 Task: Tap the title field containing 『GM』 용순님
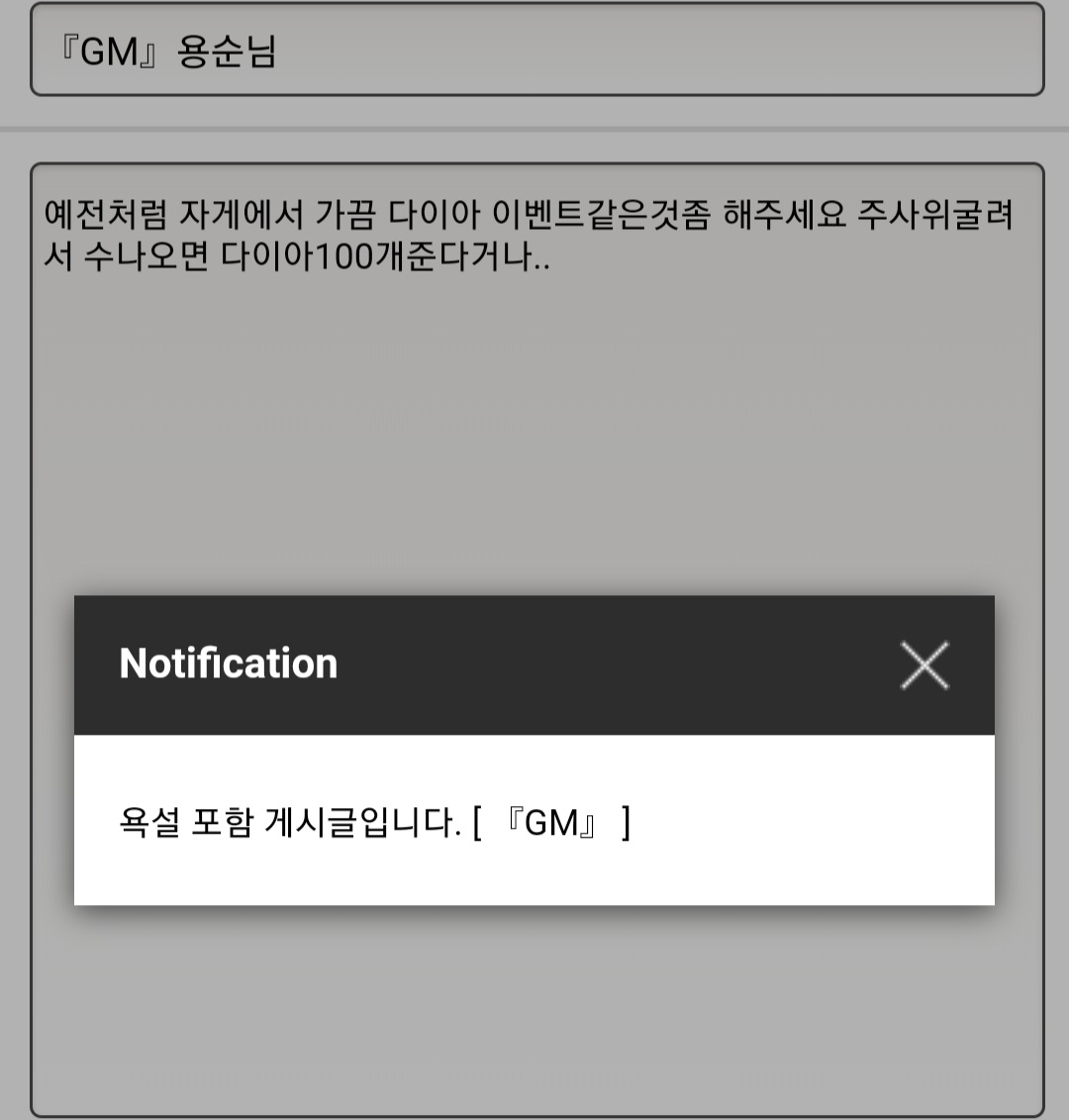coord(536,51)
